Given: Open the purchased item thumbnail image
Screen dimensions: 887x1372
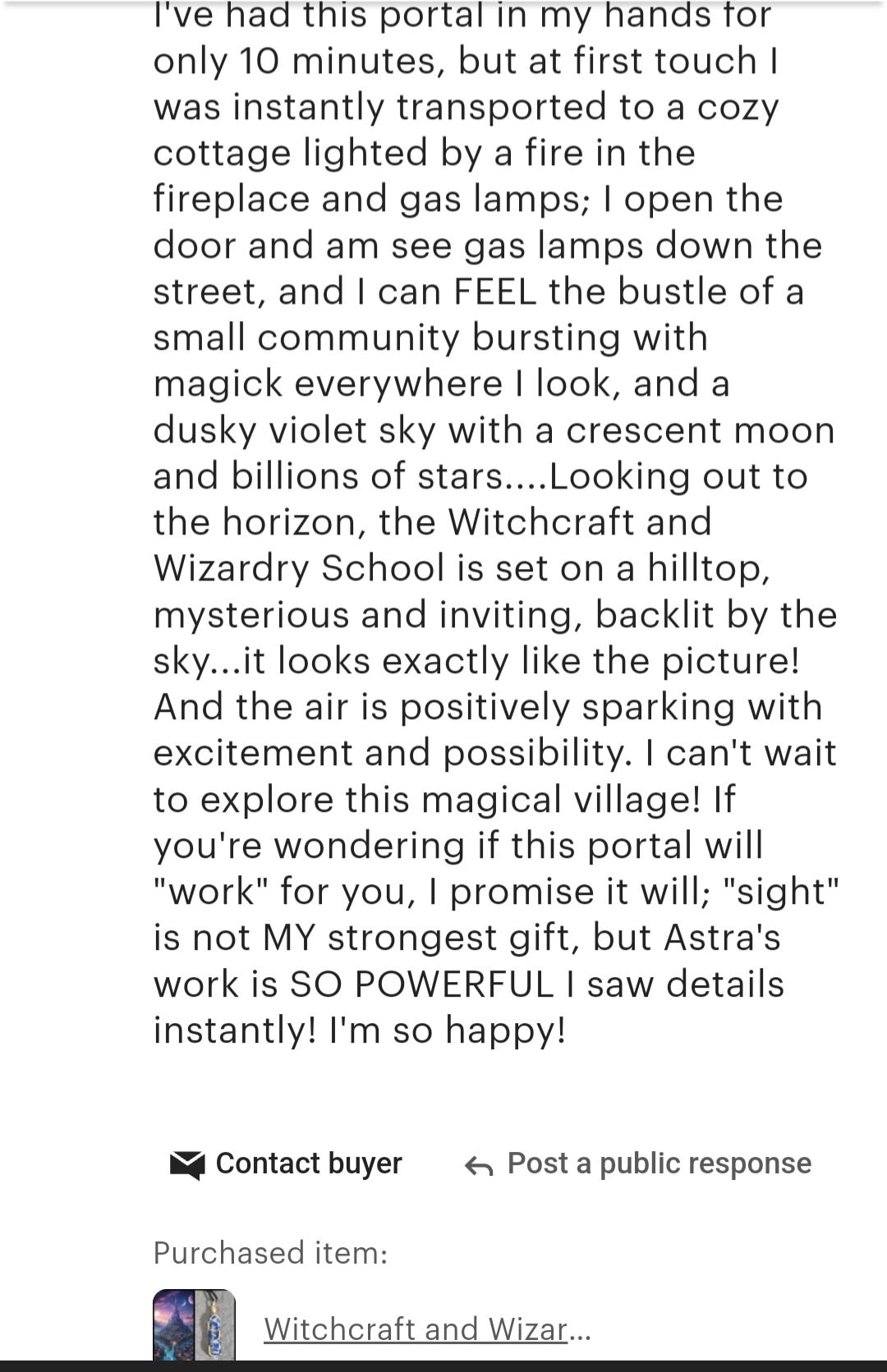Looking at the screenshot, I should pyautogui.click(x=194, y=1324).
